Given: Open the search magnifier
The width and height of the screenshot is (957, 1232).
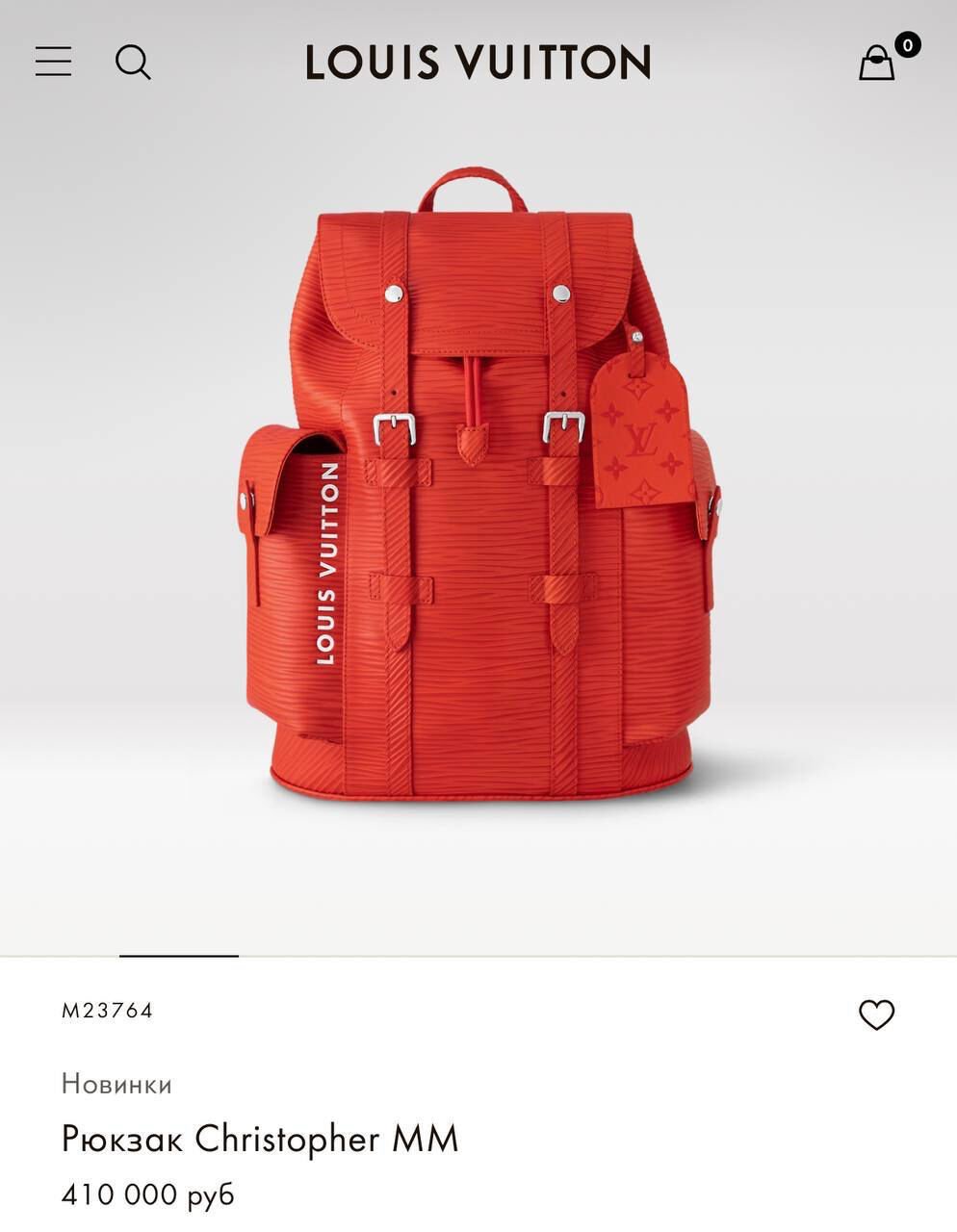Looking at the screenshot, I should point(133,63).
